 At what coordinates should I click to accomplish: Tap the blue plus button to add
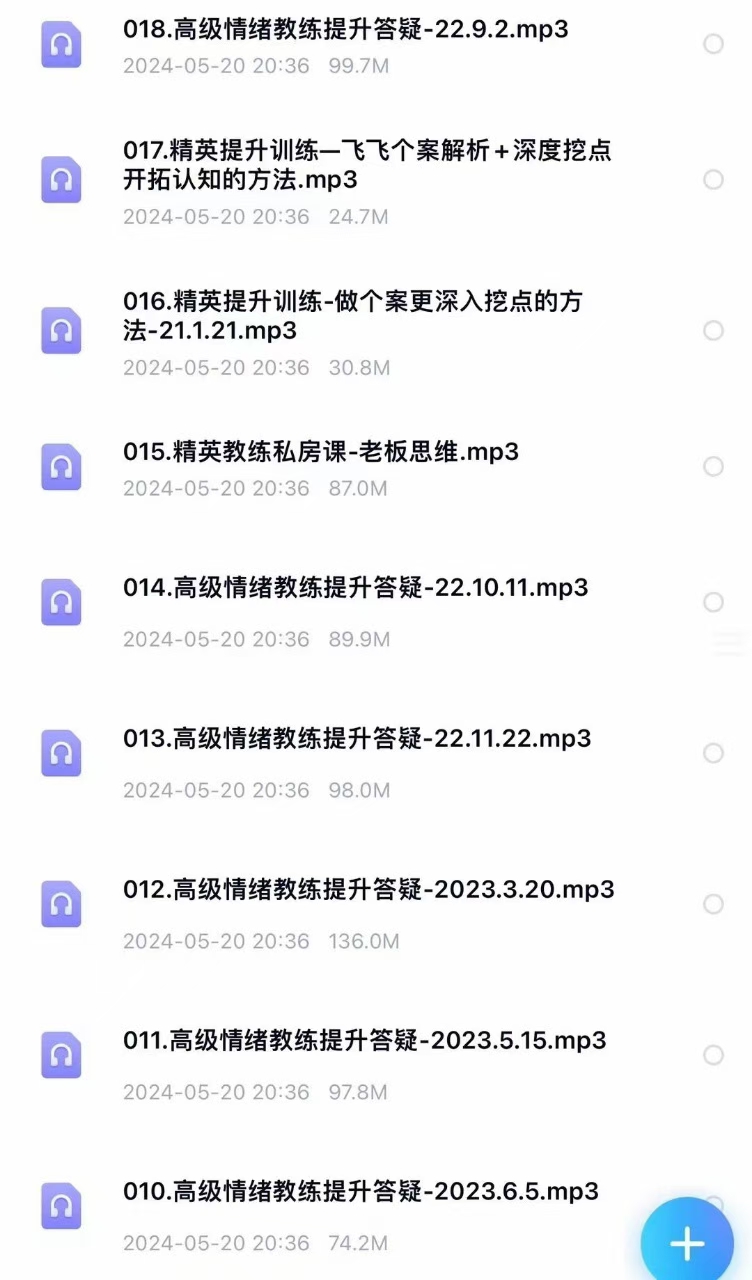click(x=687, y=1243)
